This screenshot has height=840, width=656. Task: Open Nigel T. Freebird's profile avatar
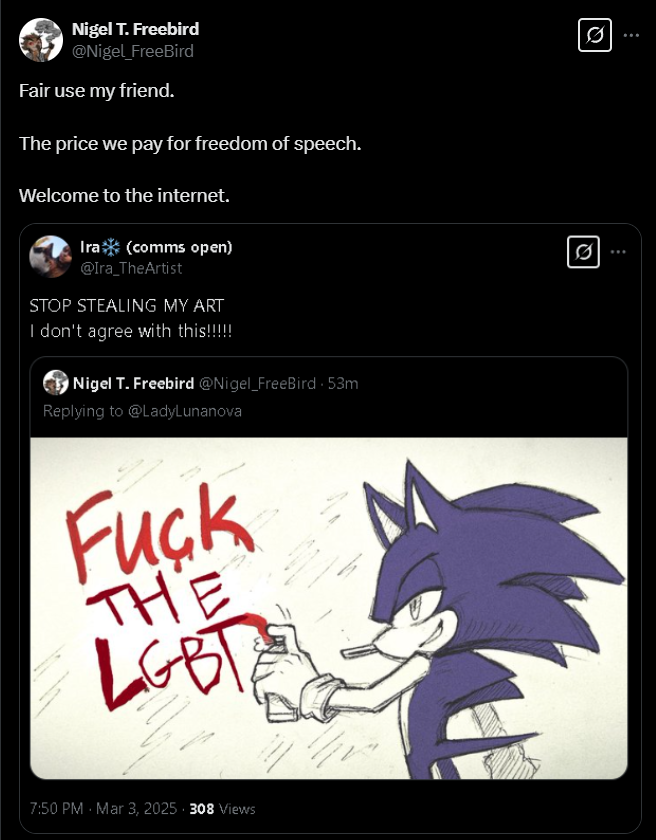[41, 40]
